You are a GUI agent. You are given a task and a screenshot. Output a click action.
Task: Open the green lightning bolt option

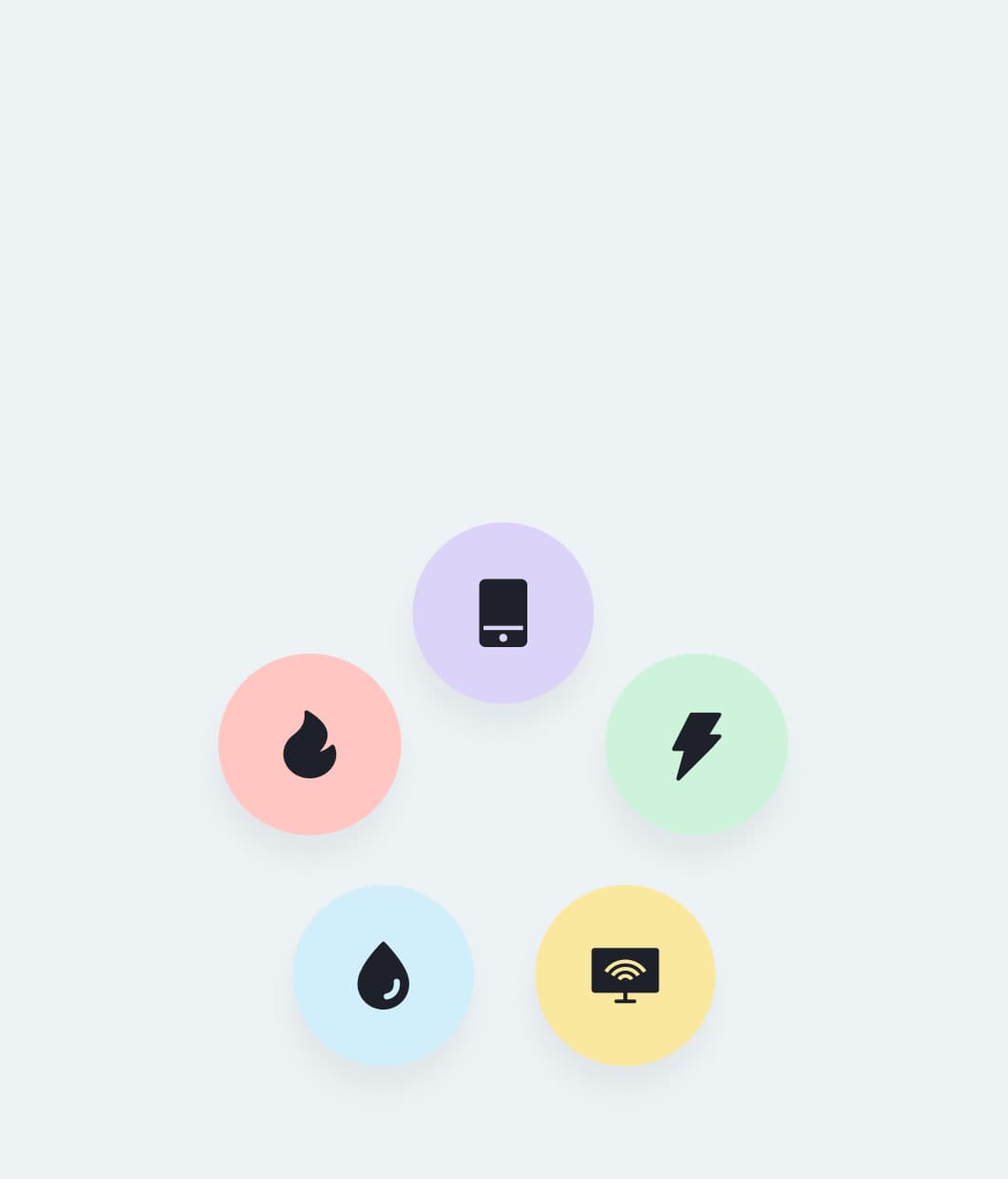696,744
